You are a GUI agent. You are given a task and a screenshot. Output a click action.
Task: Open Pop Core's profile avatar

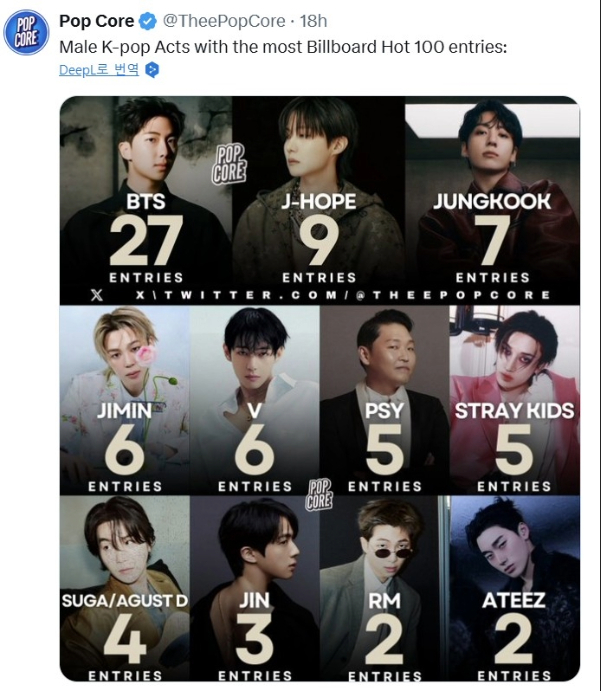[27, 32]
